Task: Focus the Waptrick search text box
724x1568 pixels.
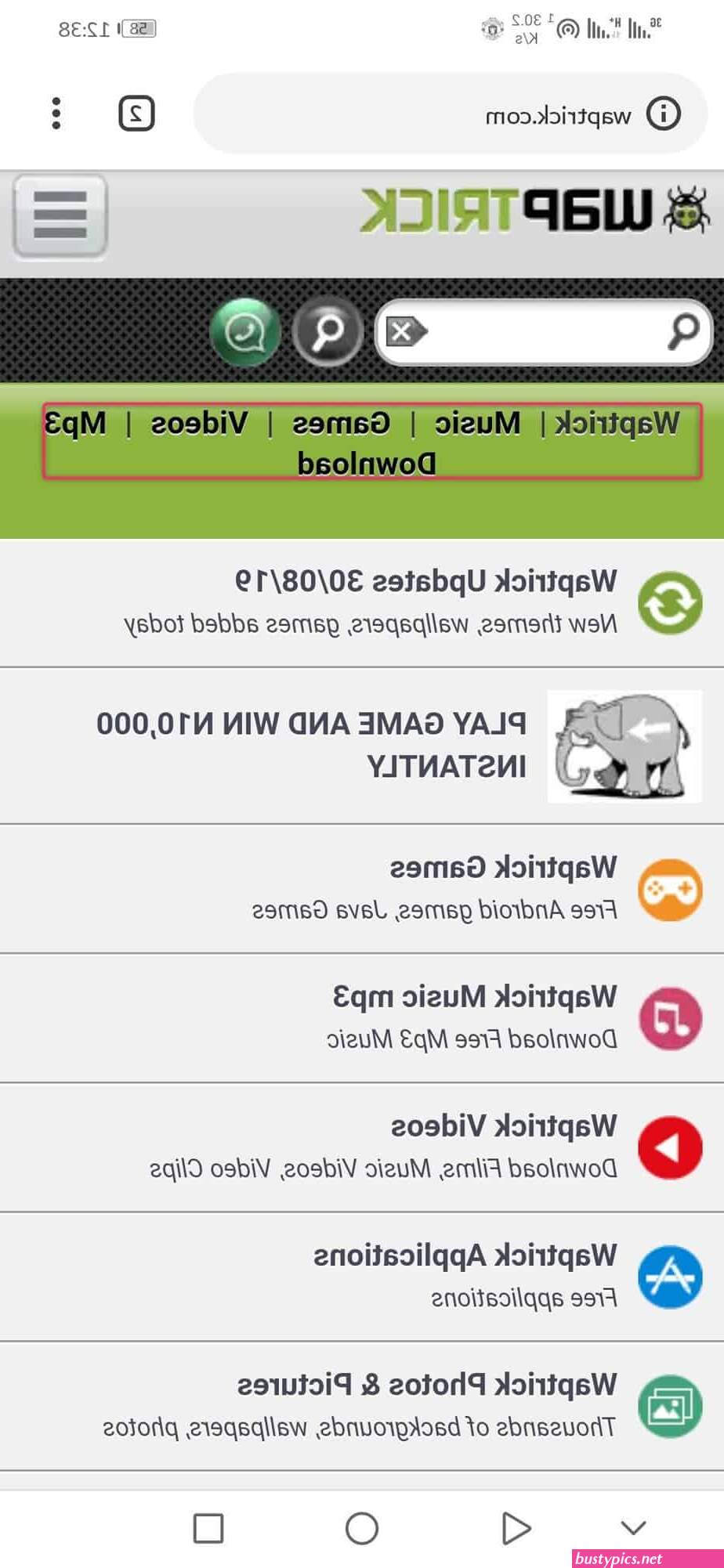Action: pos(544,332)
